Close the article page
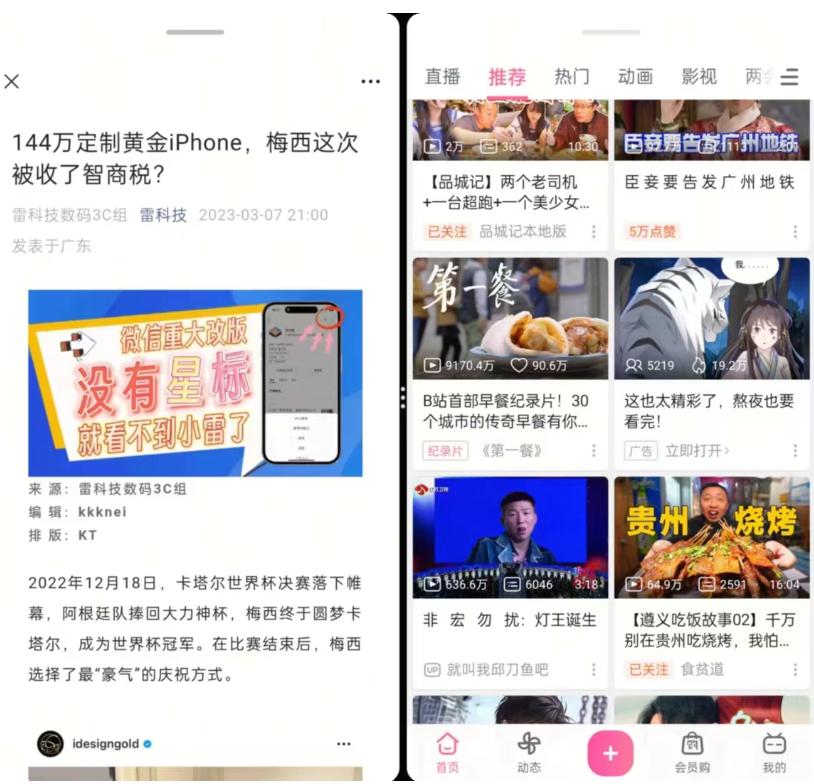The image size is (814, 784). (12, 82)
